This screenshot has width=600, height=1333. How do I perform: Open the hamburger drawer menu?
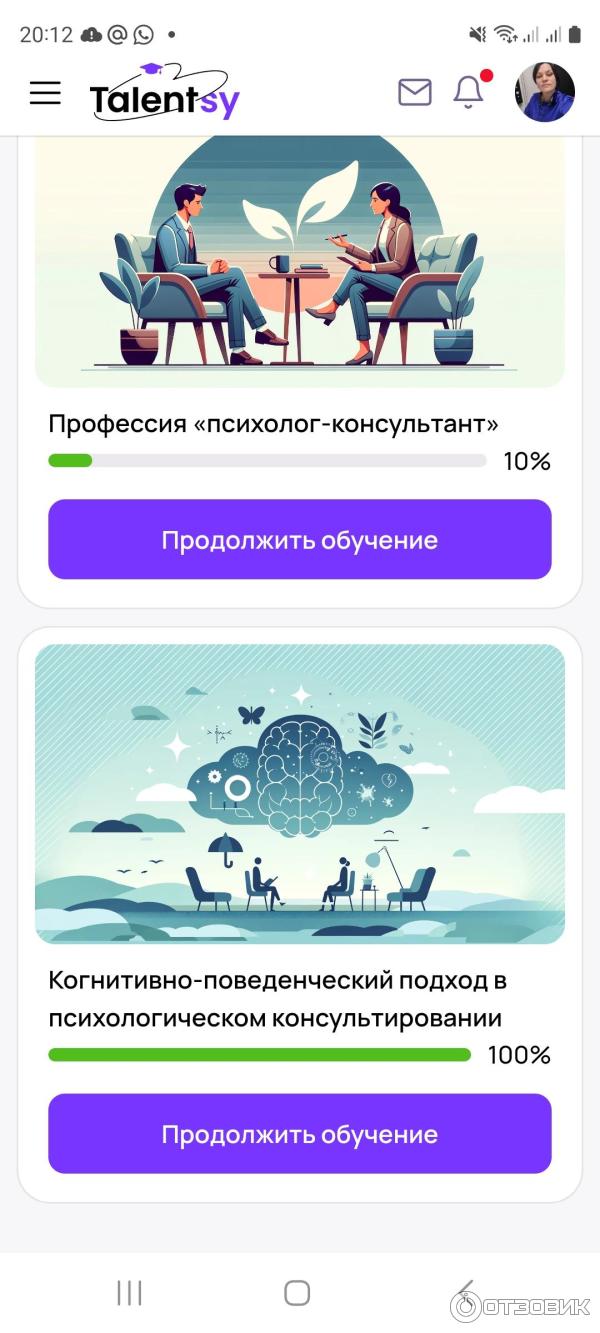(x=45, y=93)
